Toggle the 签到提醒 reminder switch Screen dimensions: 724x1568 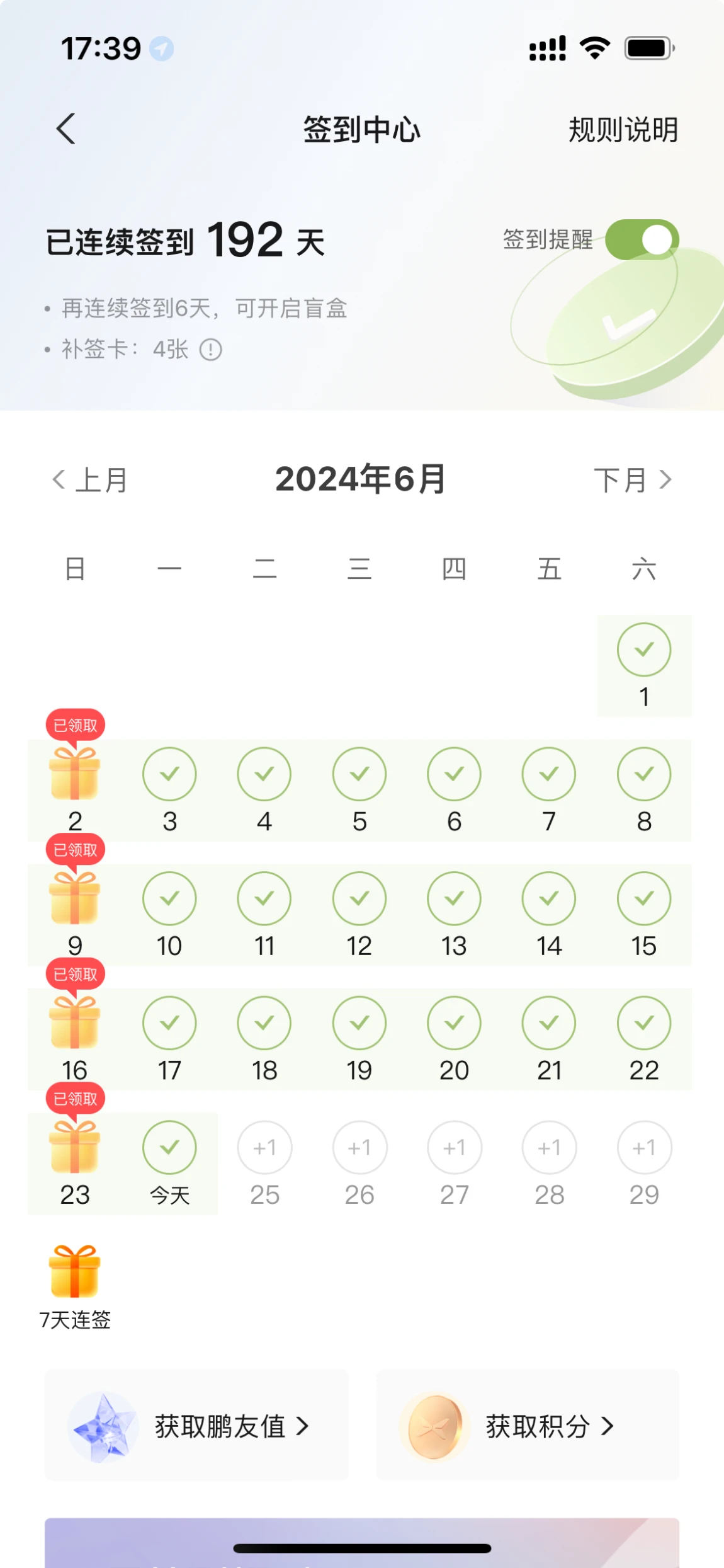point(642,240)
